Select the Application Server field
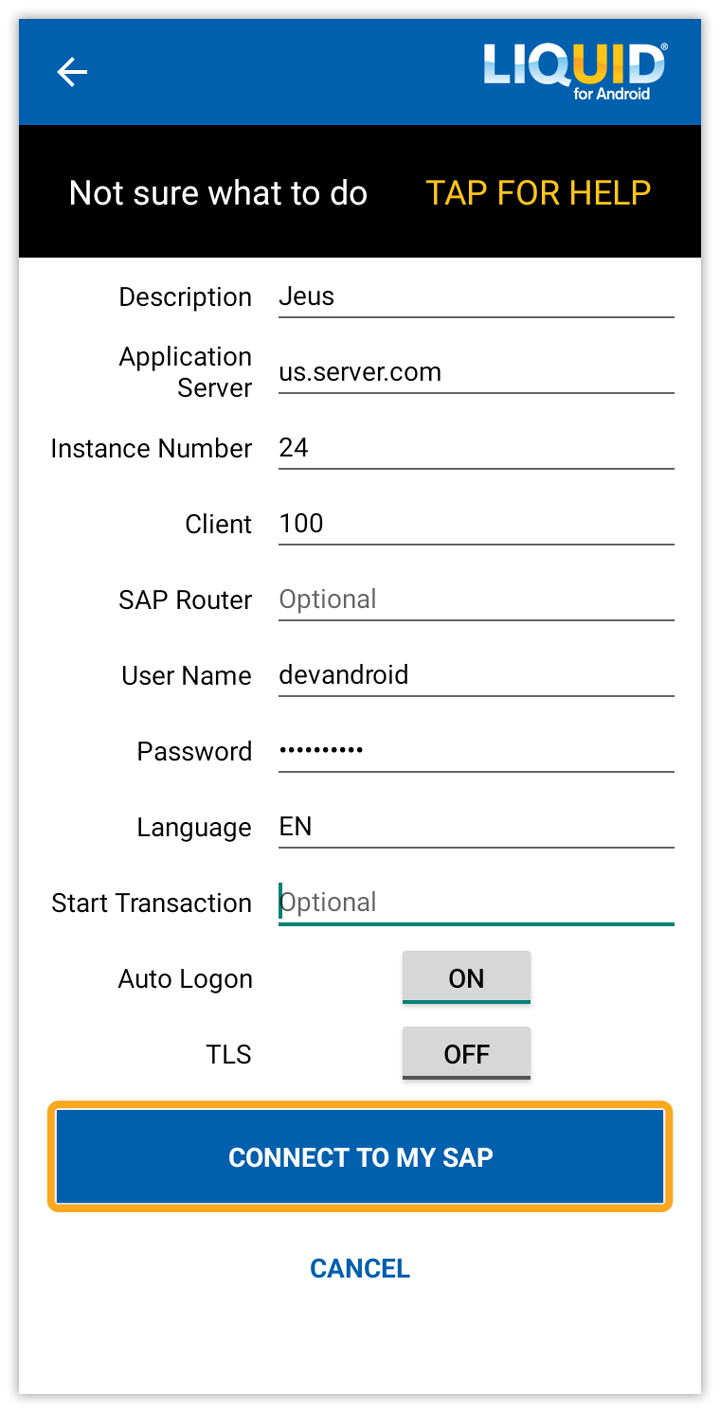The image size is (720, 1413). tap(476, 373)
